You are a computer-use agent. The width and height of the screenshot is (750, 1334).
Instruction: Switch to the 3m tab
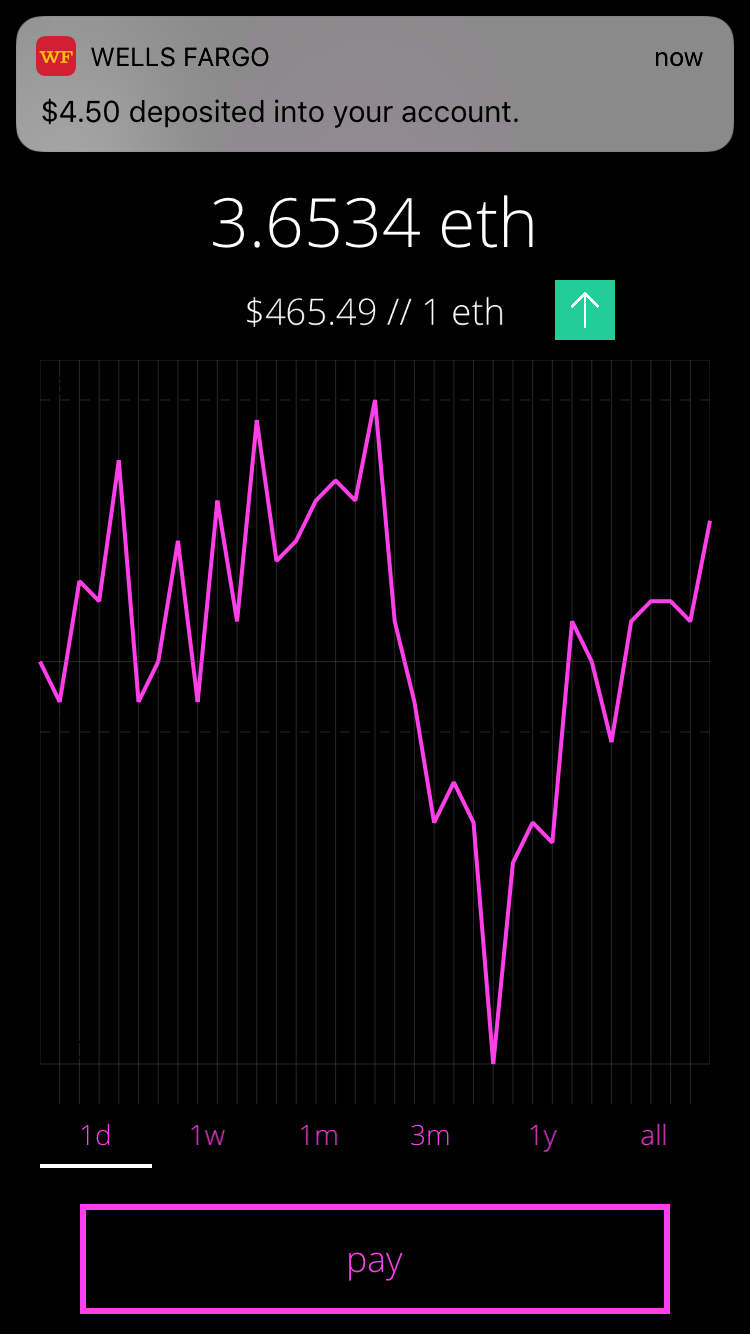(x=430, y=1136)
